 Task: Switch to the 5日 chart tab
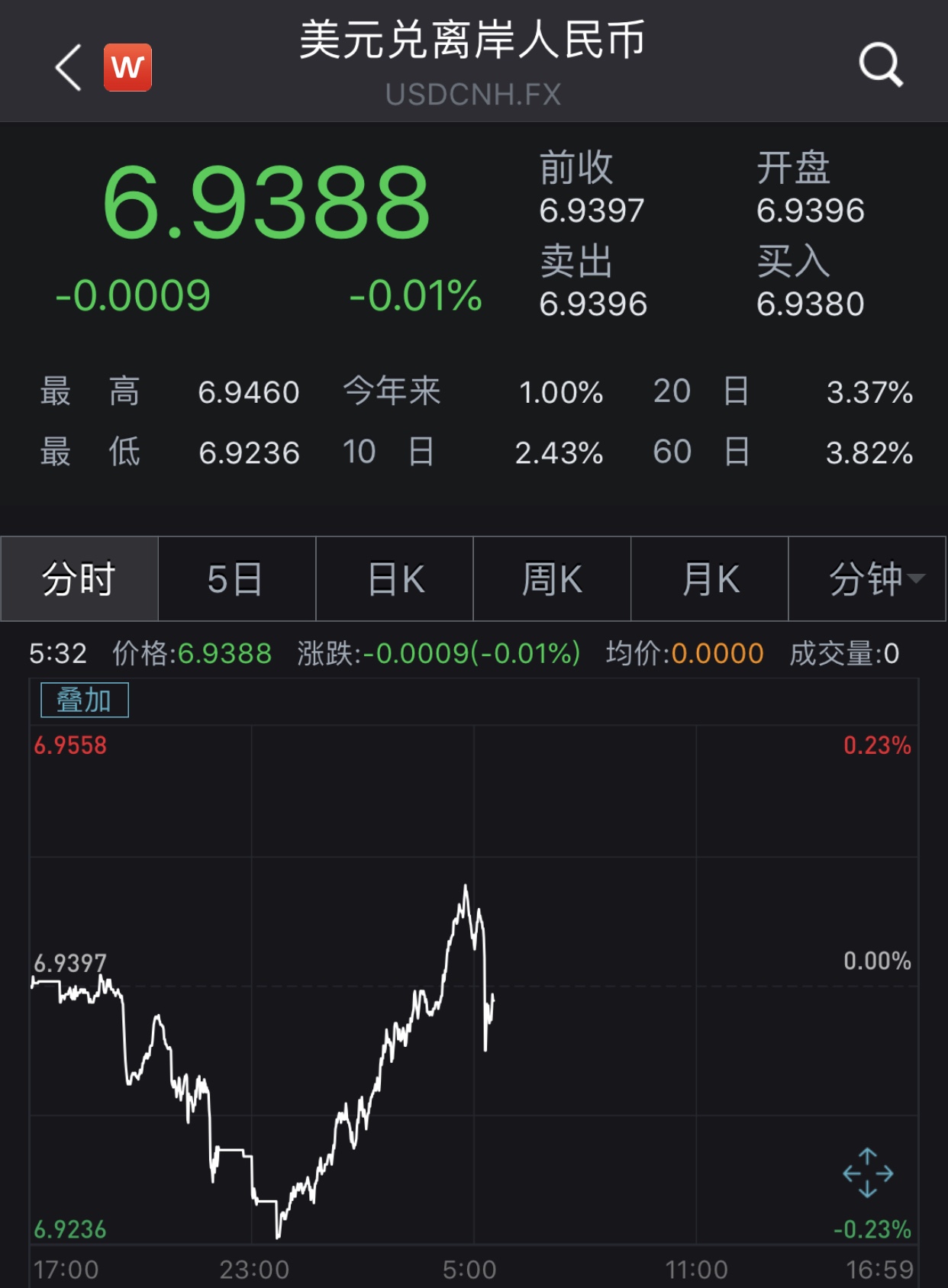click(237, 579)
